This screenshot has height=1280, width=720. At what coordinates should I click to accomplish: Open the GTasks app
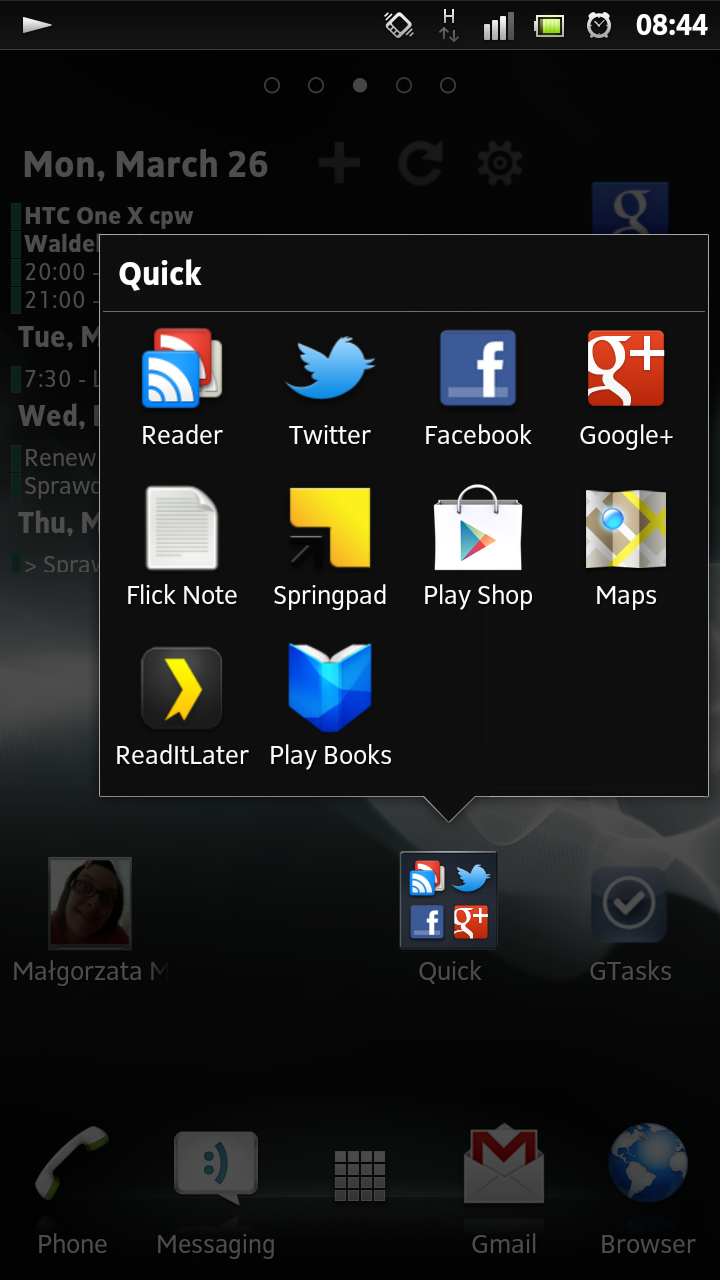click(x=630, y=924)
